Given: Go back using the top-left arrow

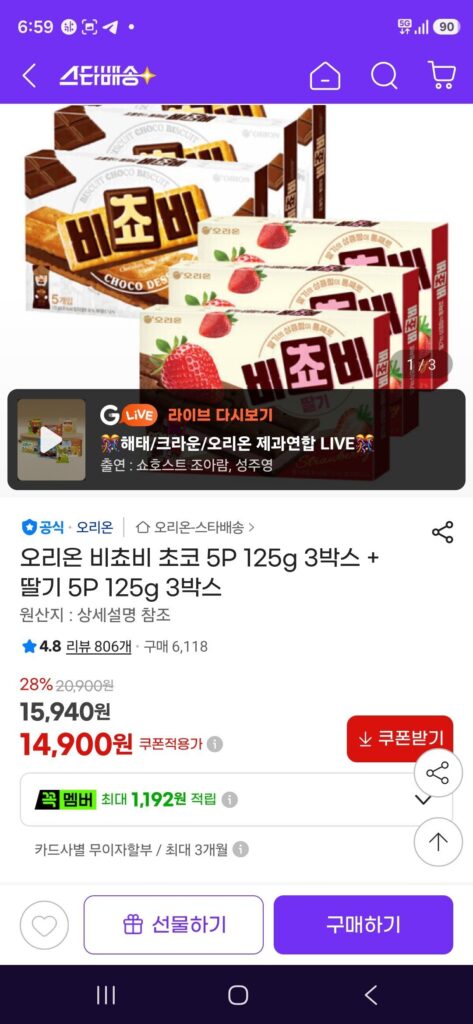Looking at the screenshot, I should tap(29, 76).
